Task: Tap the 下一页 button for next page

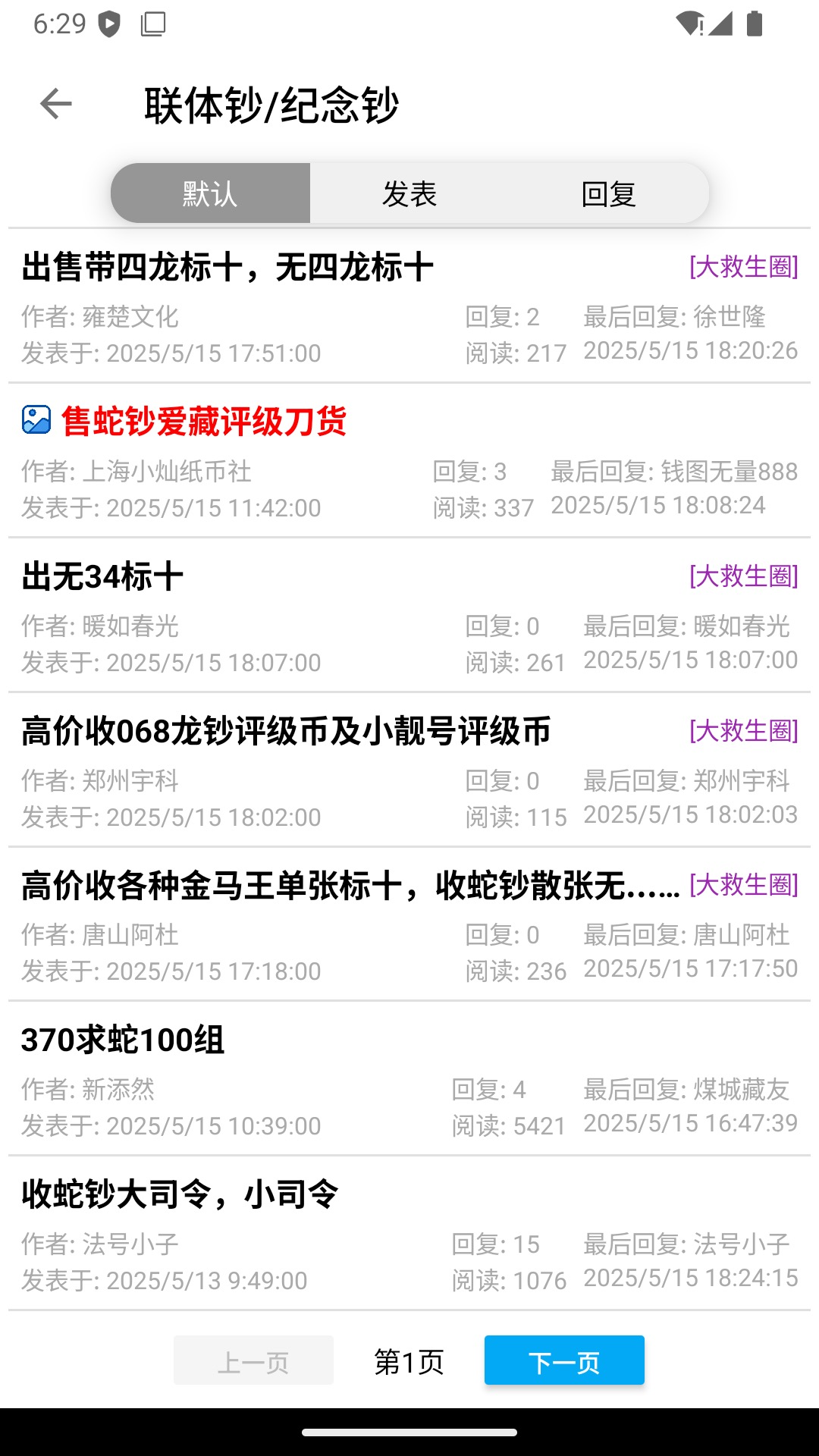Action: pyautogui.click(x=564, y=1360)
